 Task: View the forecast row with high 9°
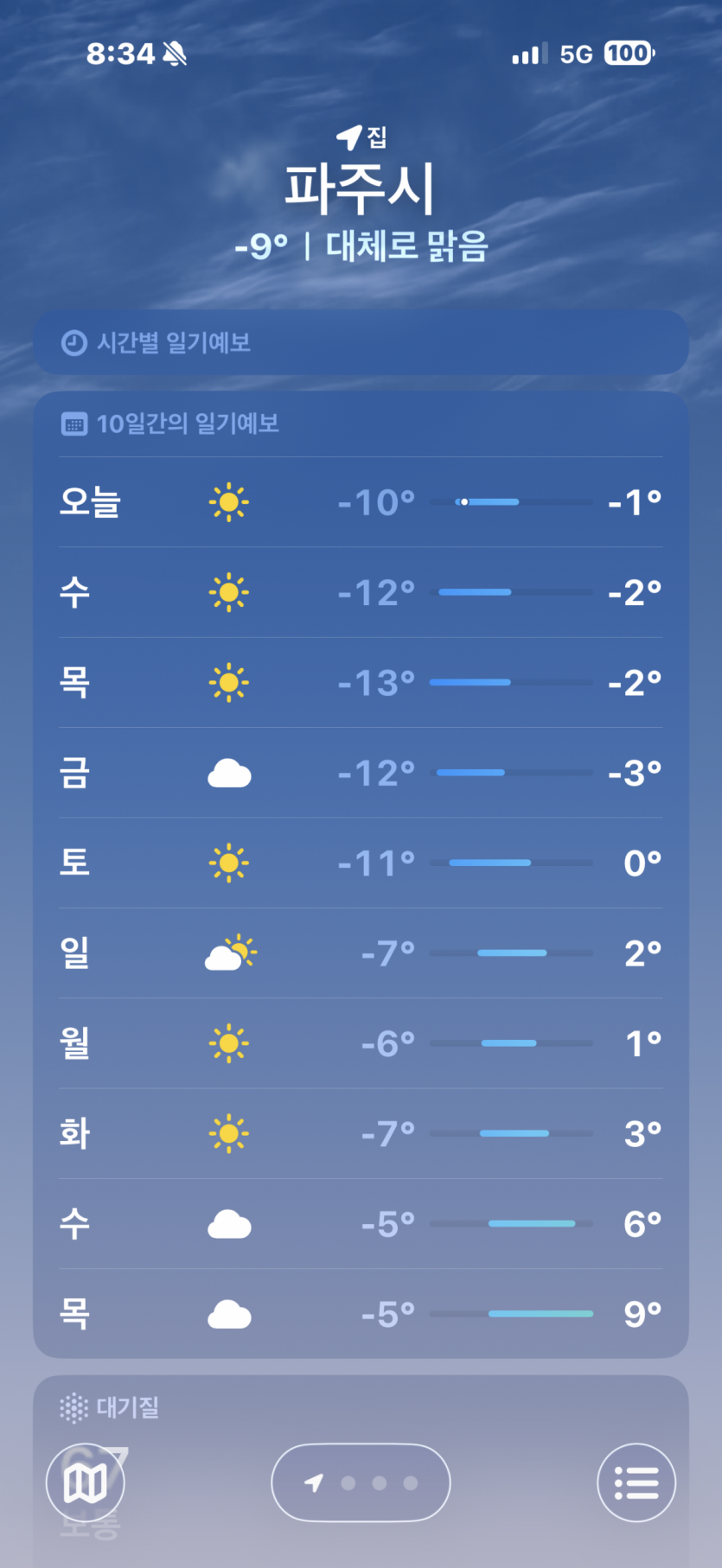click(361, 1314)
